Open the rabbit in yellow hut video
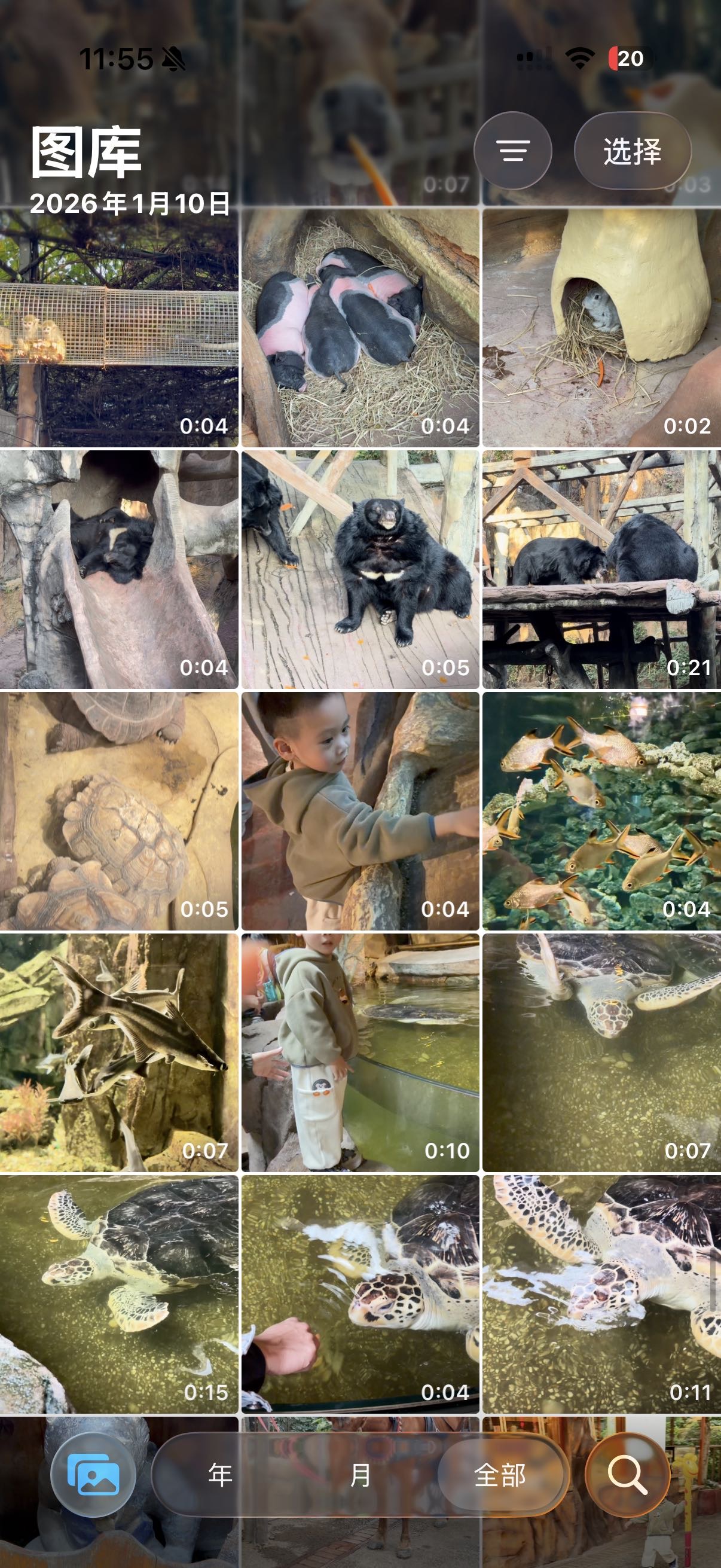 (601, 329)
